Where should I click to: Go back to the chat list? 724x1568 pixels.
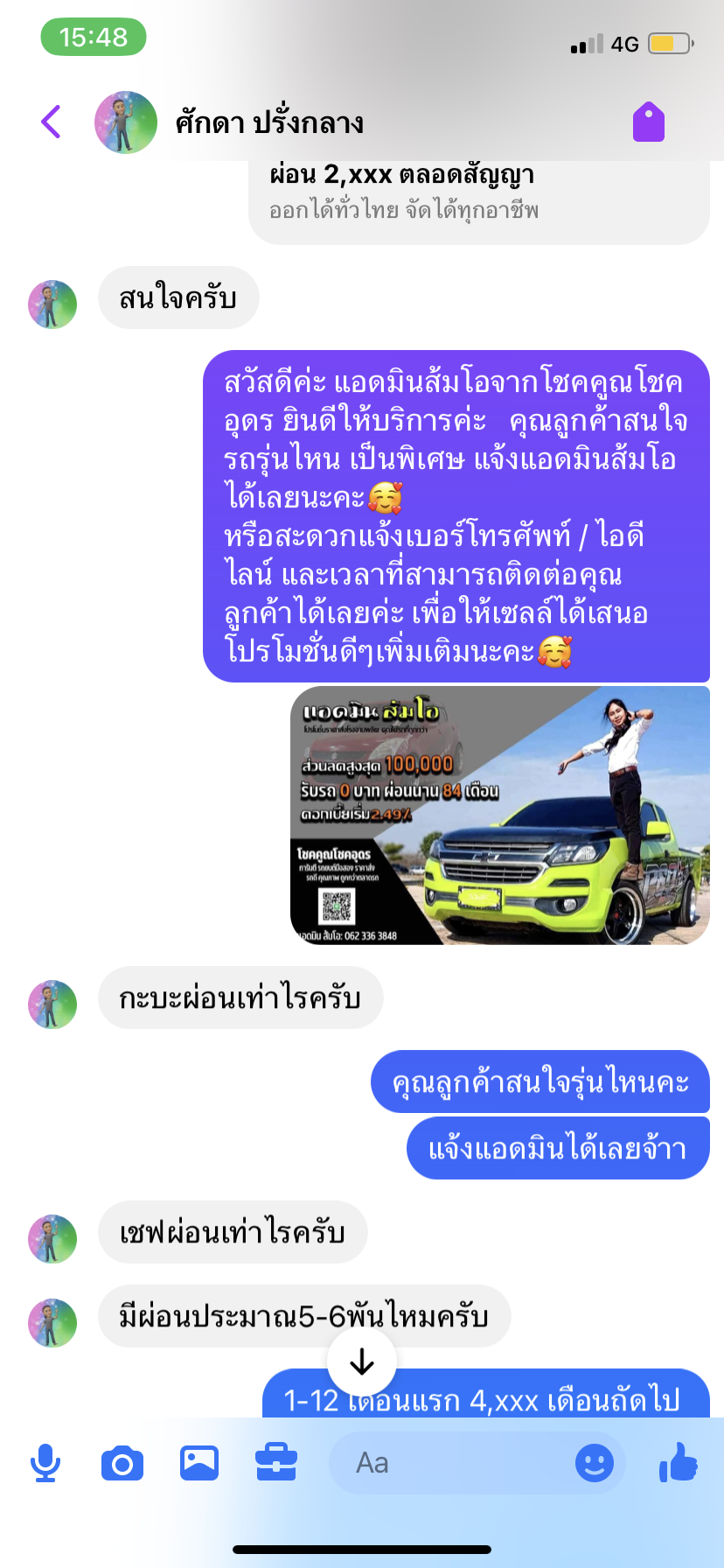pos(52,122)
